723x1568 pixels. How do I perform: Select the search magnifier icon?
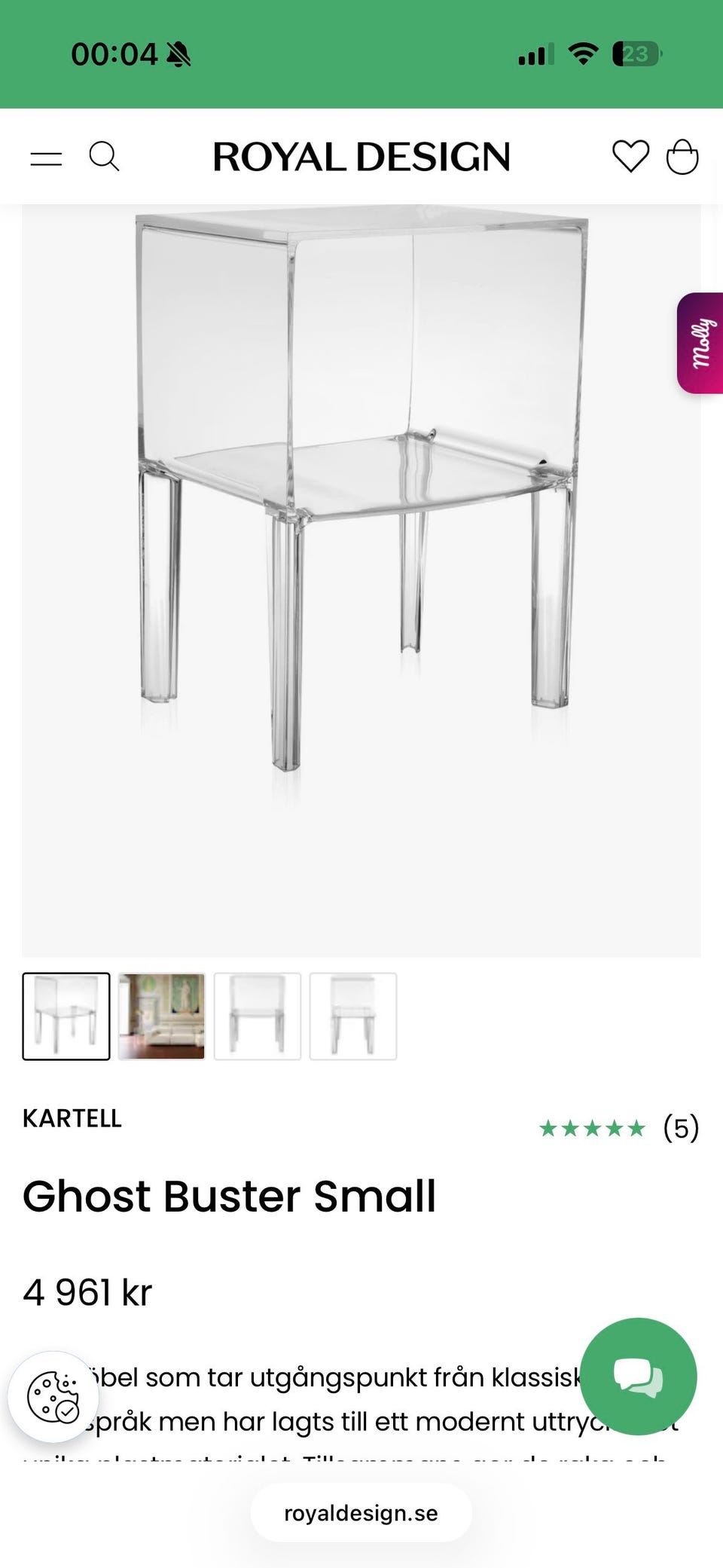pos(105,157)
